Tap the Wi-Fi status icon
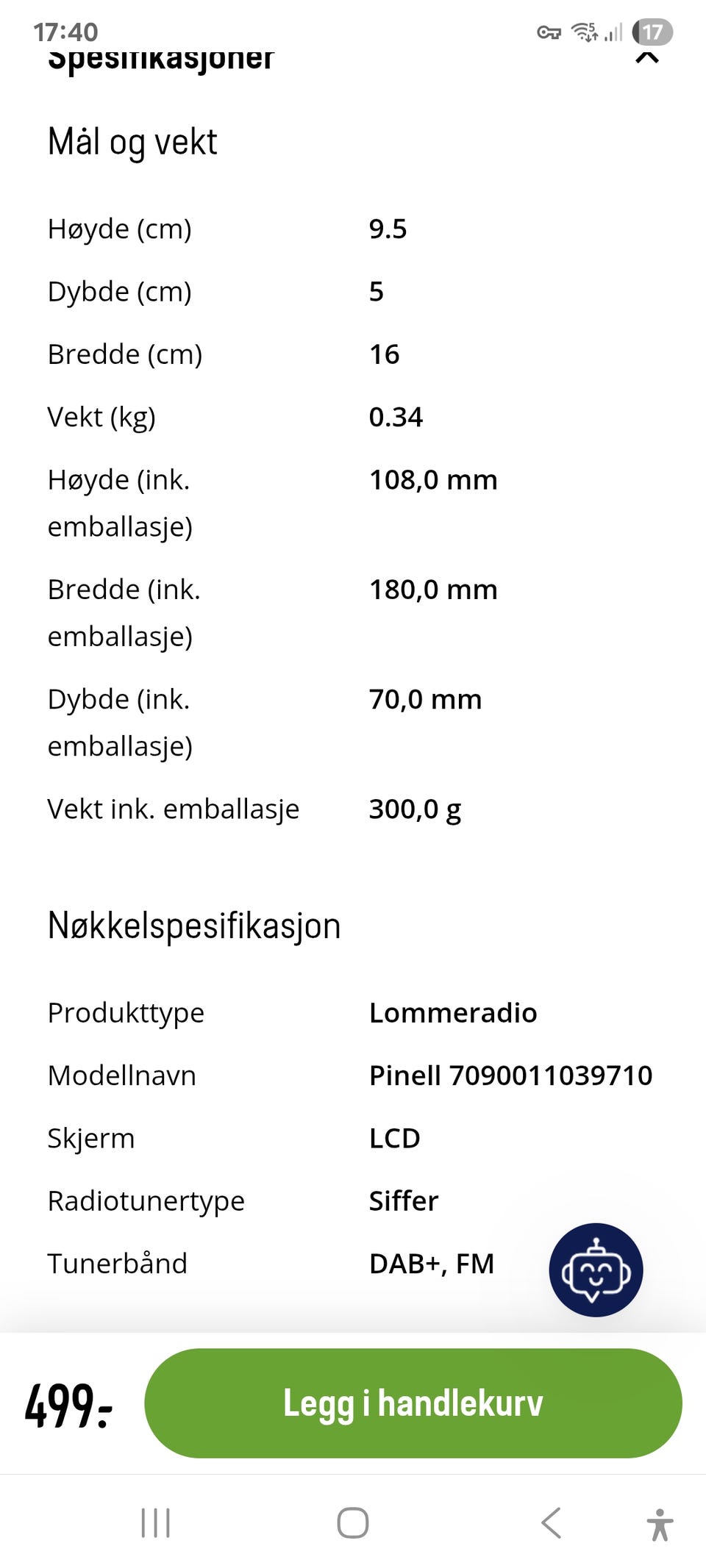The height and width of the screenshot is (1568, 706). pos(585,32)
